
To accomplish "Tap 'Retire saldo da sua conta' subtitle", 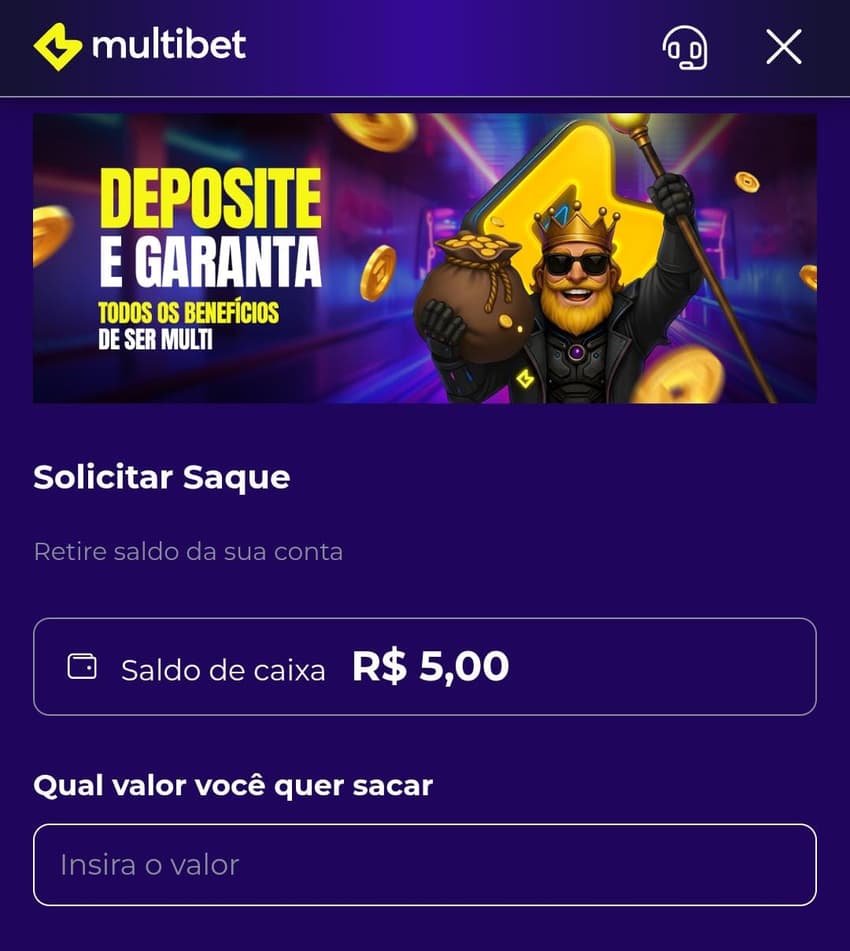I will pos(189,551).
